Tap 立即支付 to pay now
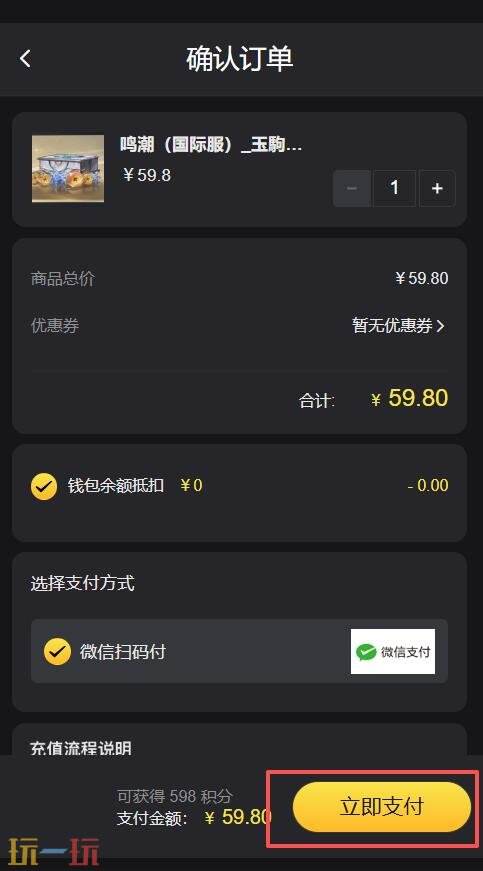 coord(382,807)
